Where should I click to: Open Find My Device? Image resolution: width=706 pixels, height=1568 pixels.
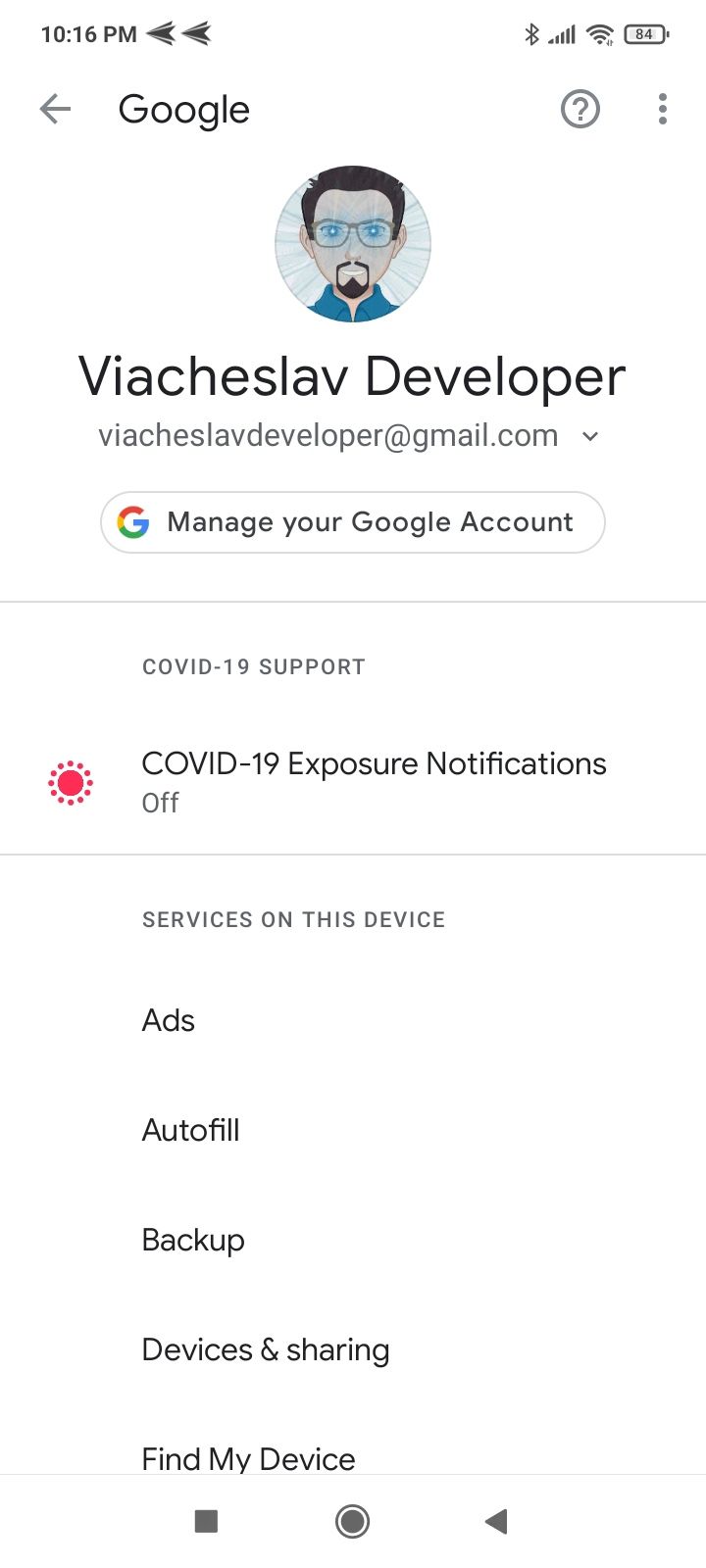[248, 1457]
